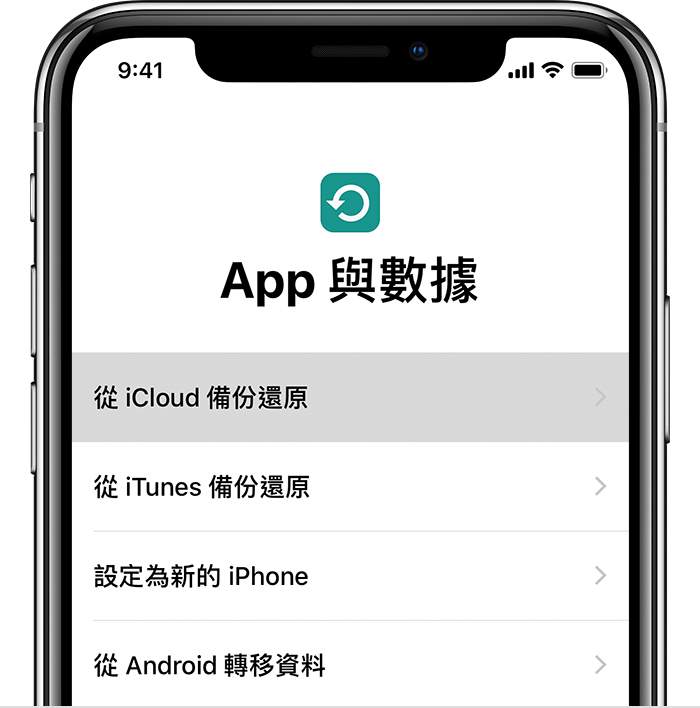Select restore from iCloud backup

350,397
